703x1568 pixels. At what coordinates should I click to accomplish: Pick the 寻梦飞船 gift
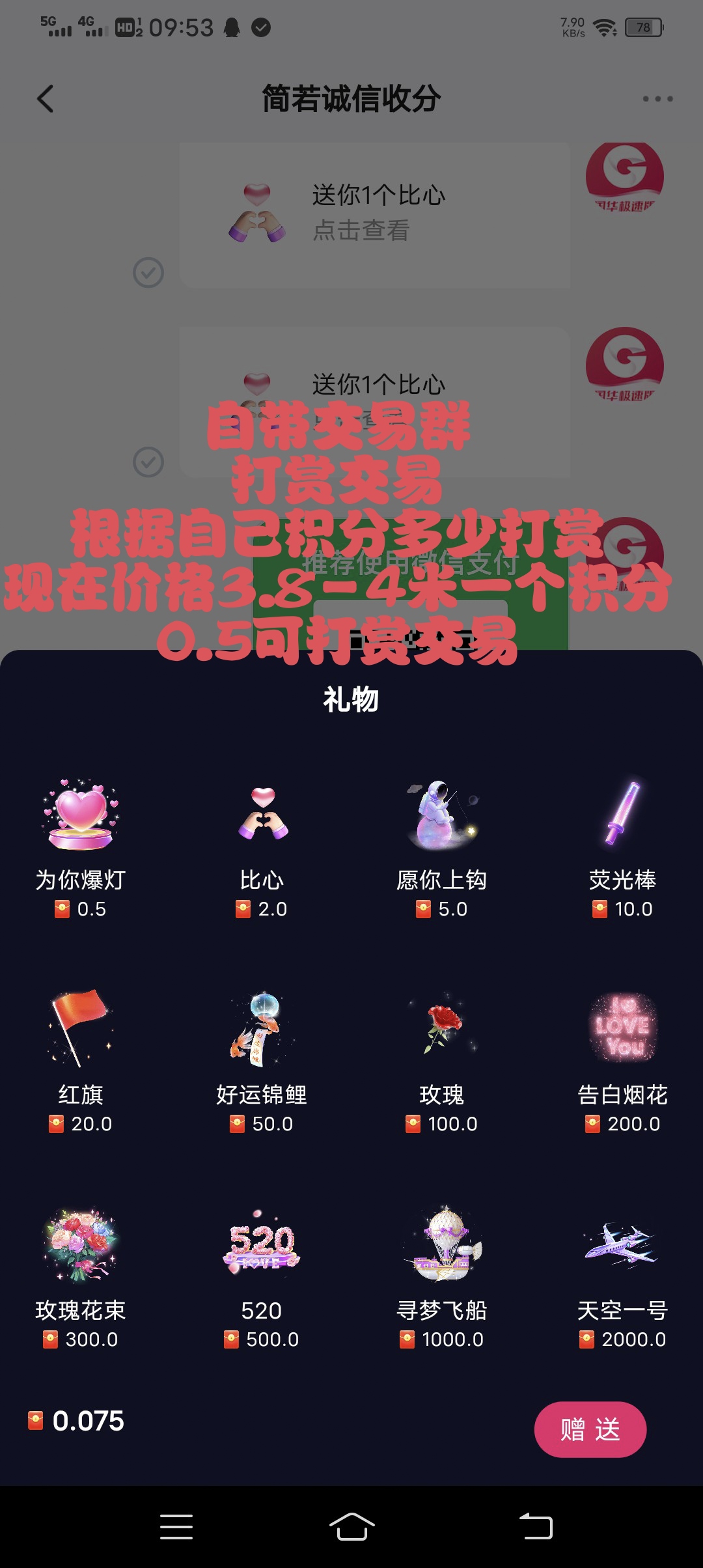coord(442,1278)
